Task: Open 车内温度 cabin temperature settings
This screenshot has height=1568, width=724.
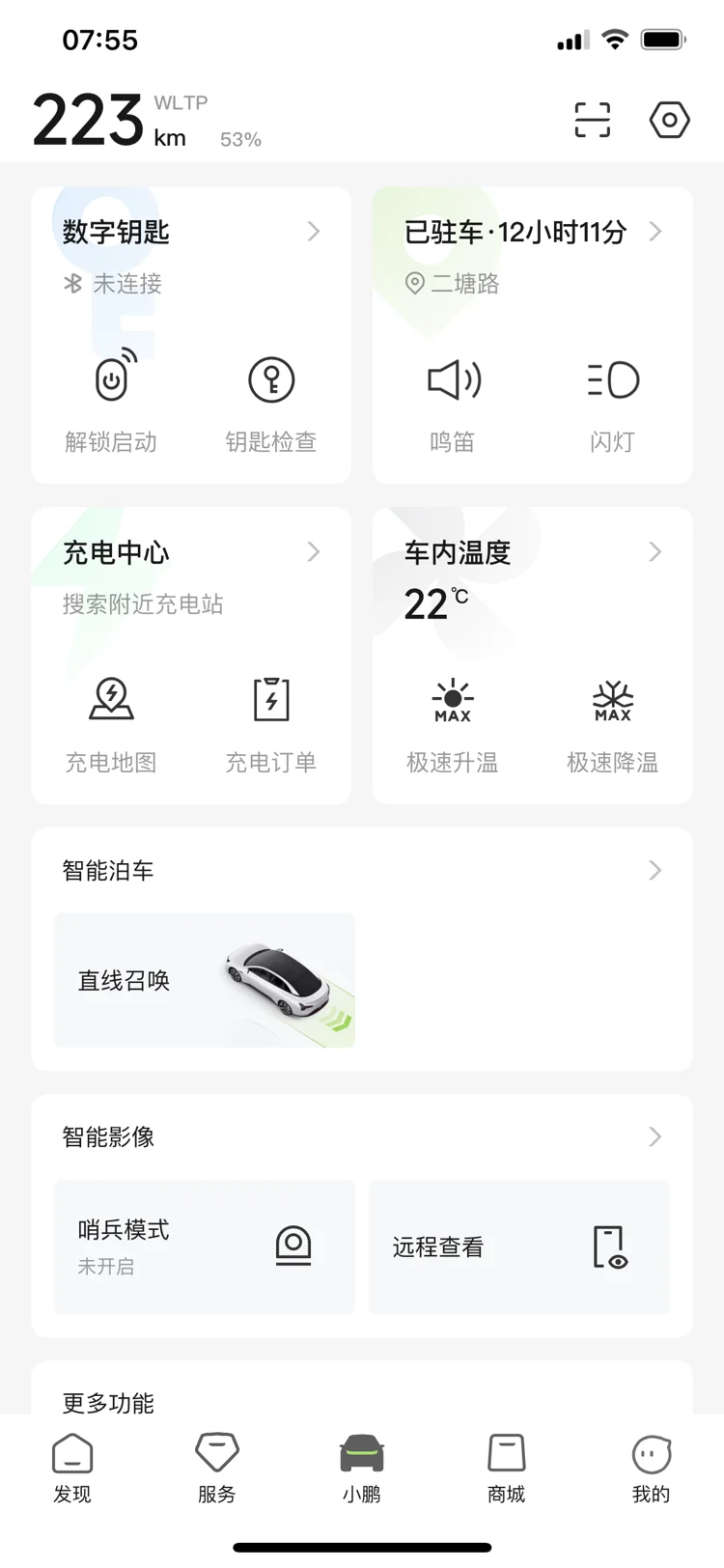Action: coord(532,552)
